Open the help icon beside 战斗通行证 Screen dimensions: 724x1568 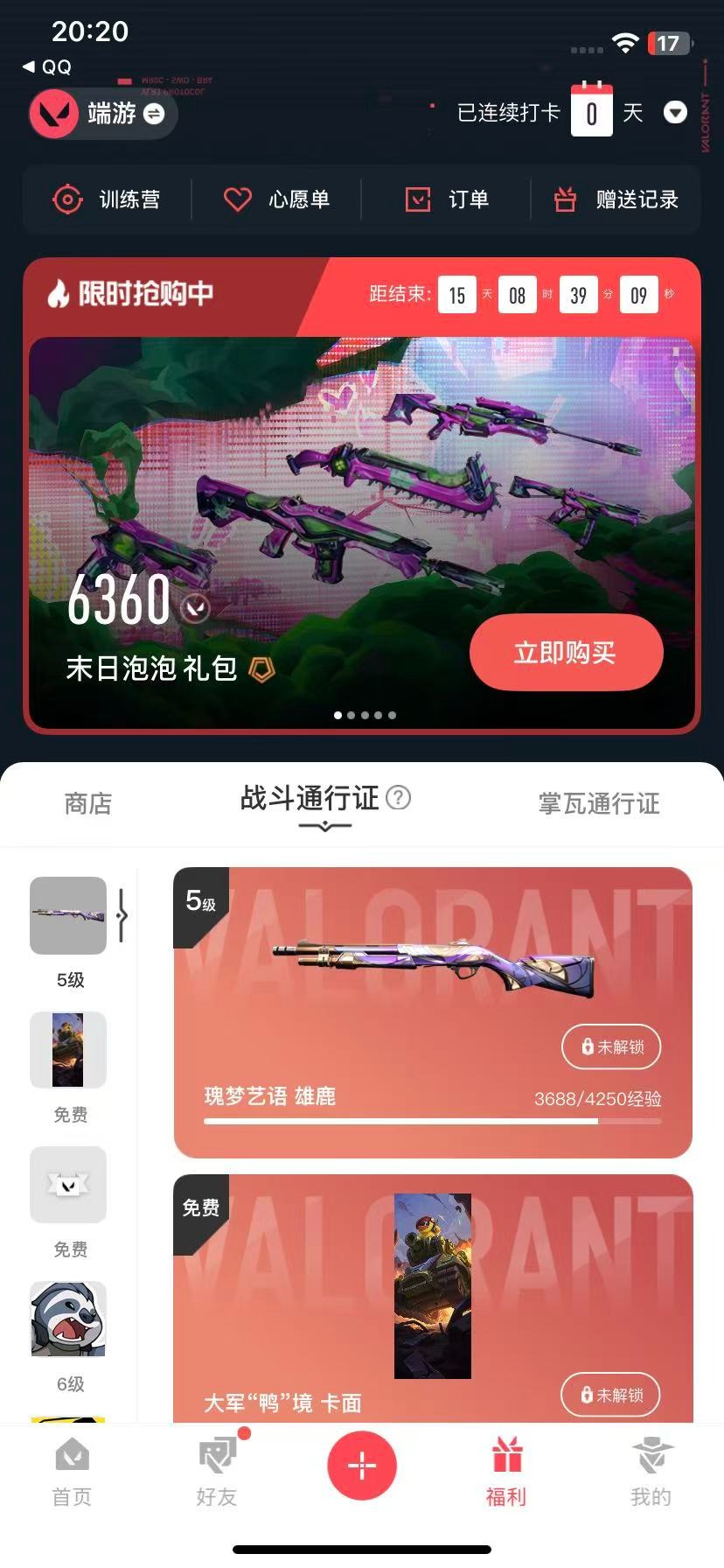pyautogui.click(x=398, y=797)
